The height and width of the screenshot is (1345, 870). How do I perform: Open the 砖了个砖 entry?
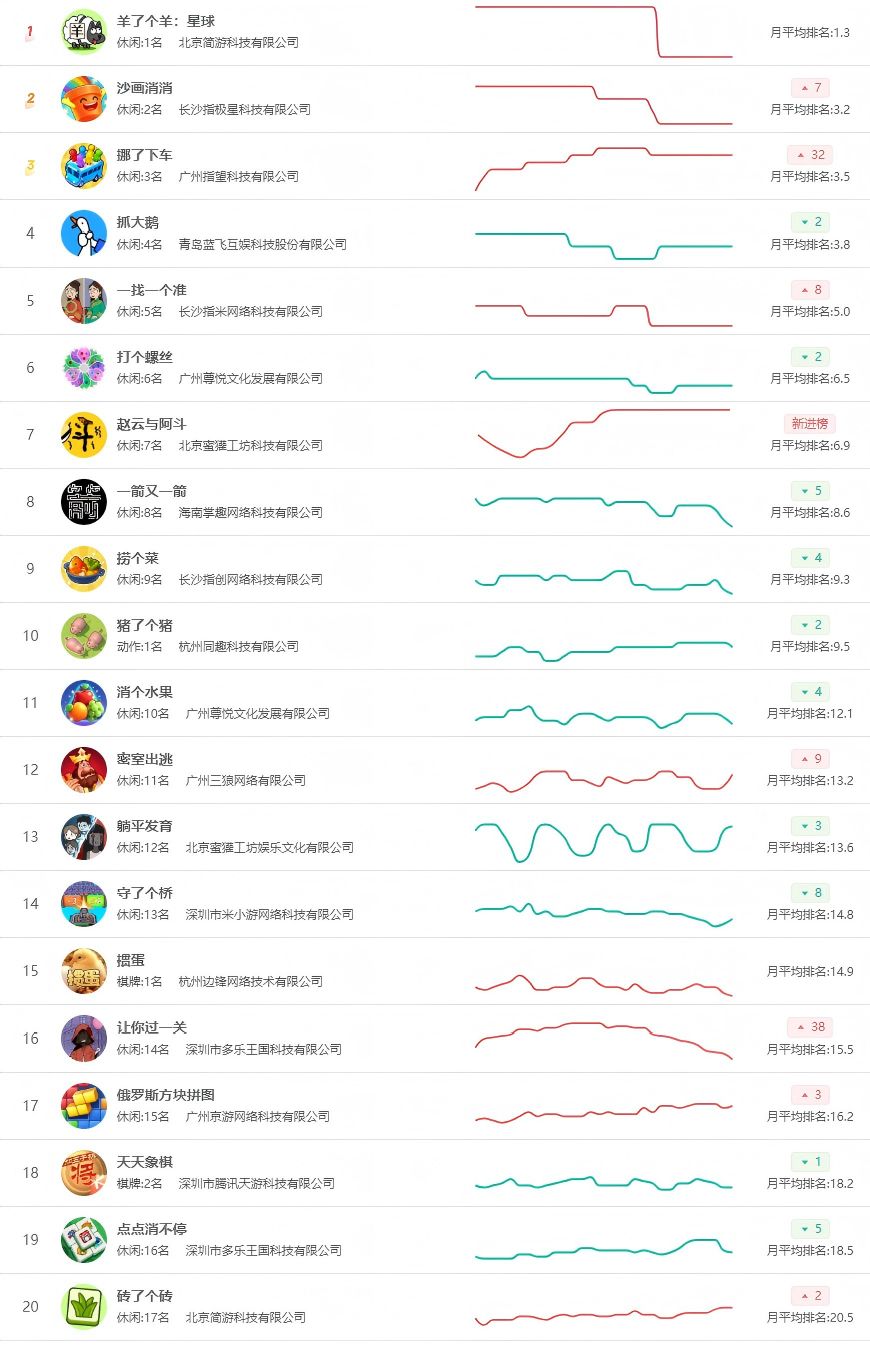(x=435, y=1306)
